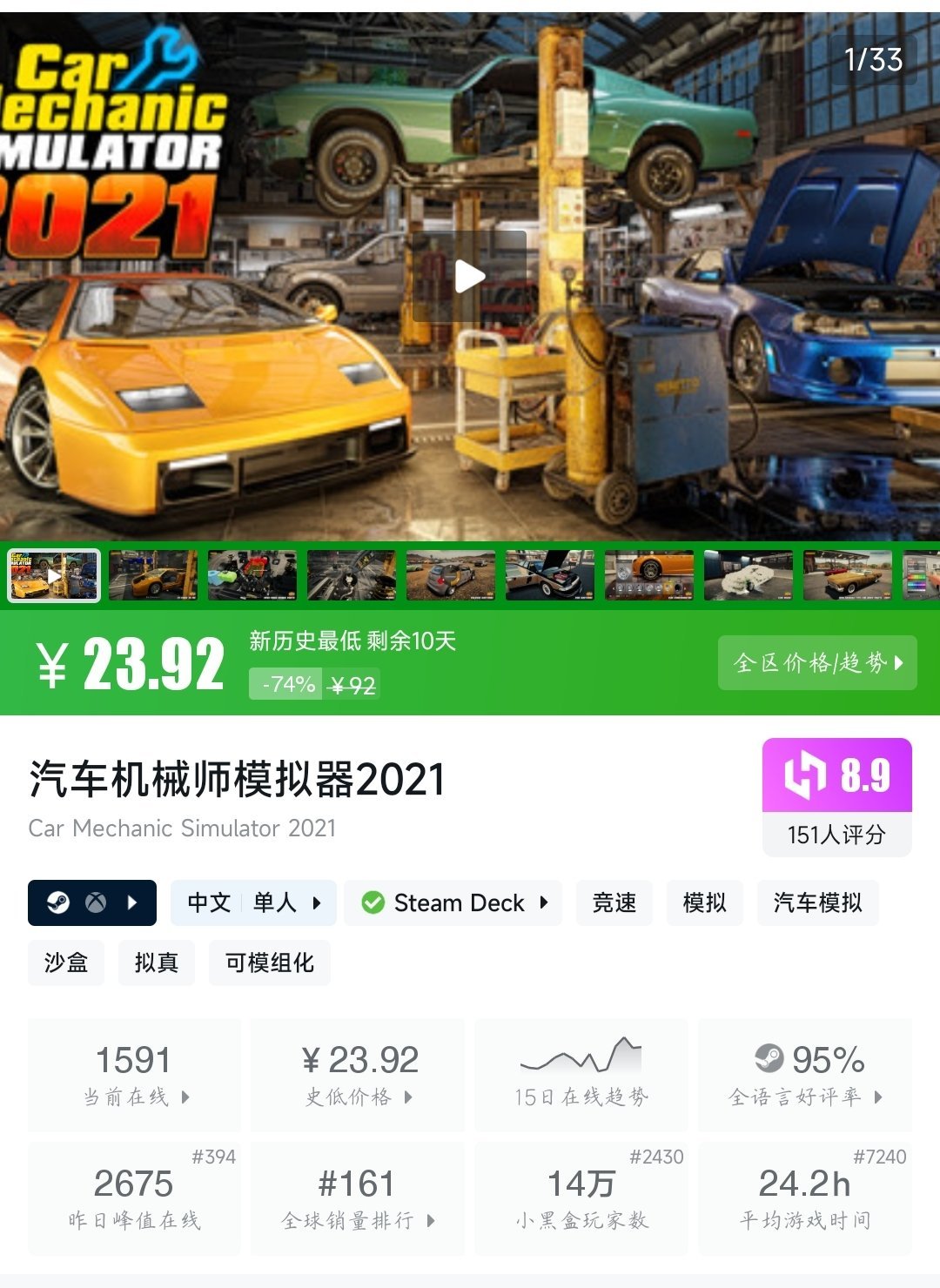Open 当前在线 current players stats
Image resolution: width=940 pixels, height=1288 pixels.
(134, 1076)
